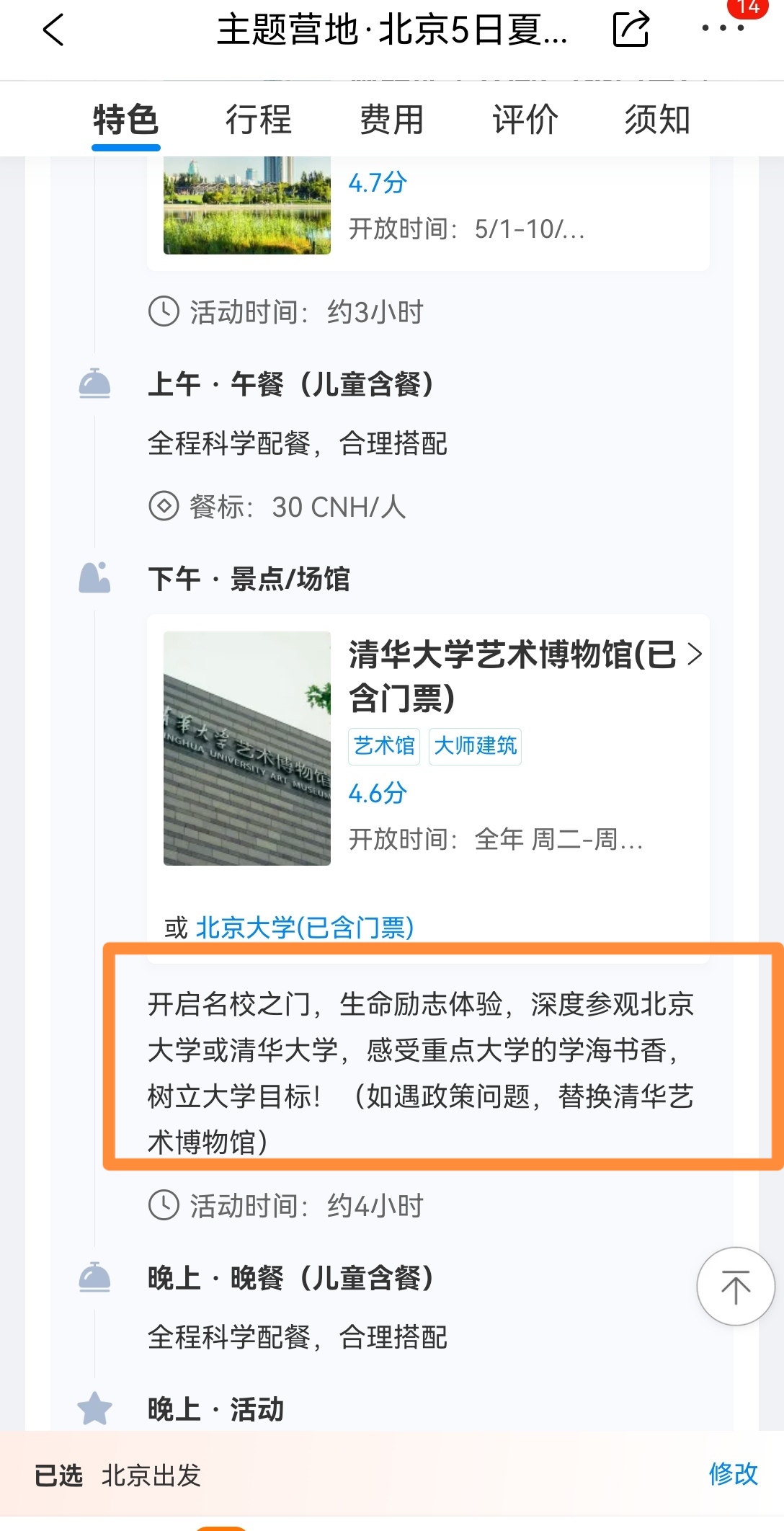This screenshot has width=784, height=1531.
Task: Open the 评价 tab
Action: pyautogui.click(x=525, y=120)
